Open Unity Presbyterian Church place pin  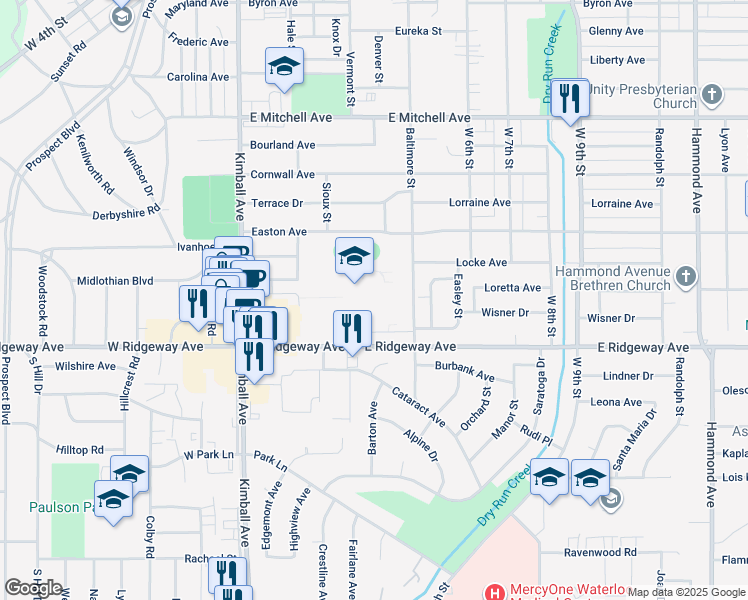(x=712, y=94)
